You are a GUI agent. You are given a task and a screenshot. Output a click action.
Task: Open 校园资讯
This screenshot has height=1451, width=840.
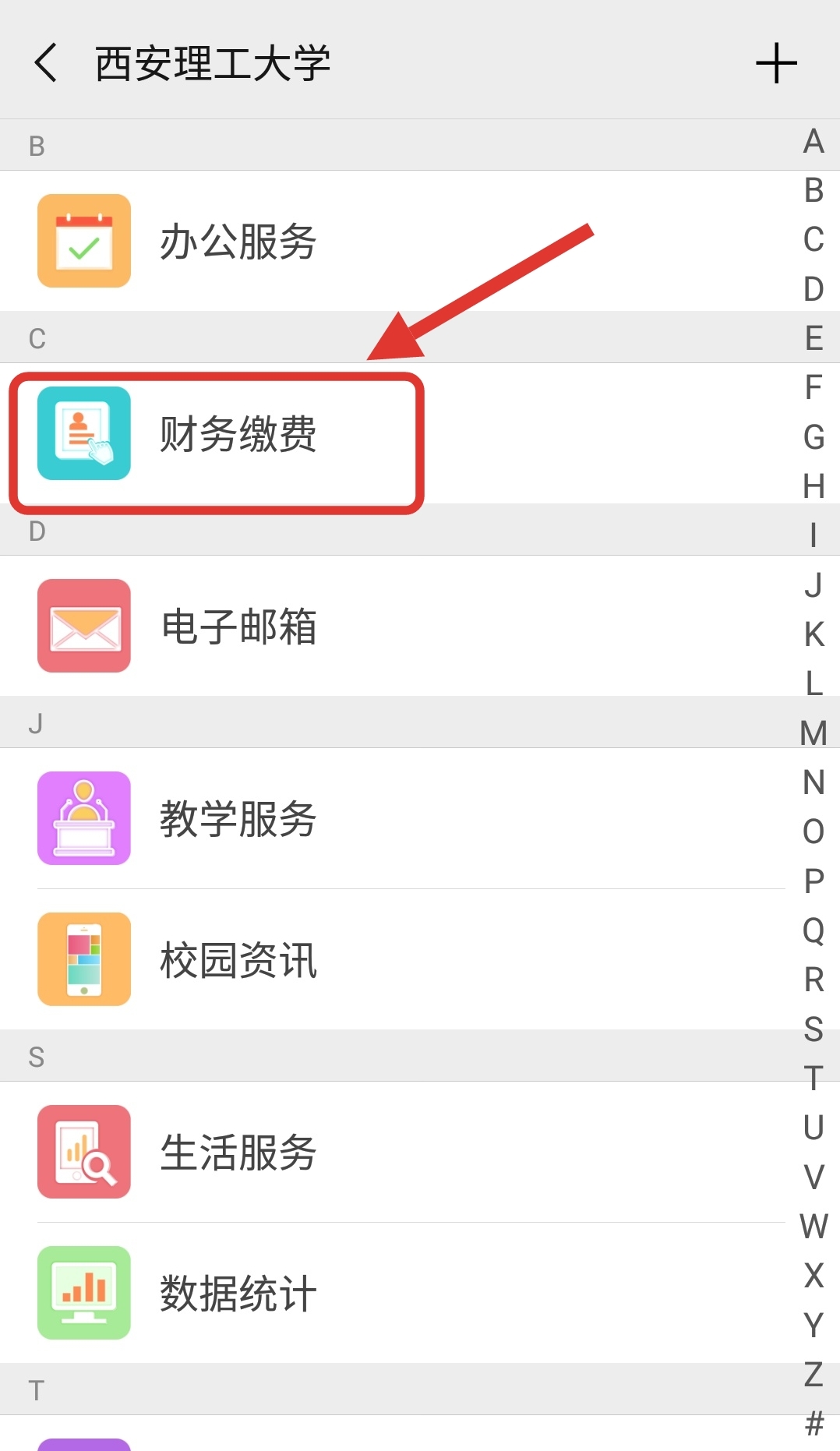[238, 959]
